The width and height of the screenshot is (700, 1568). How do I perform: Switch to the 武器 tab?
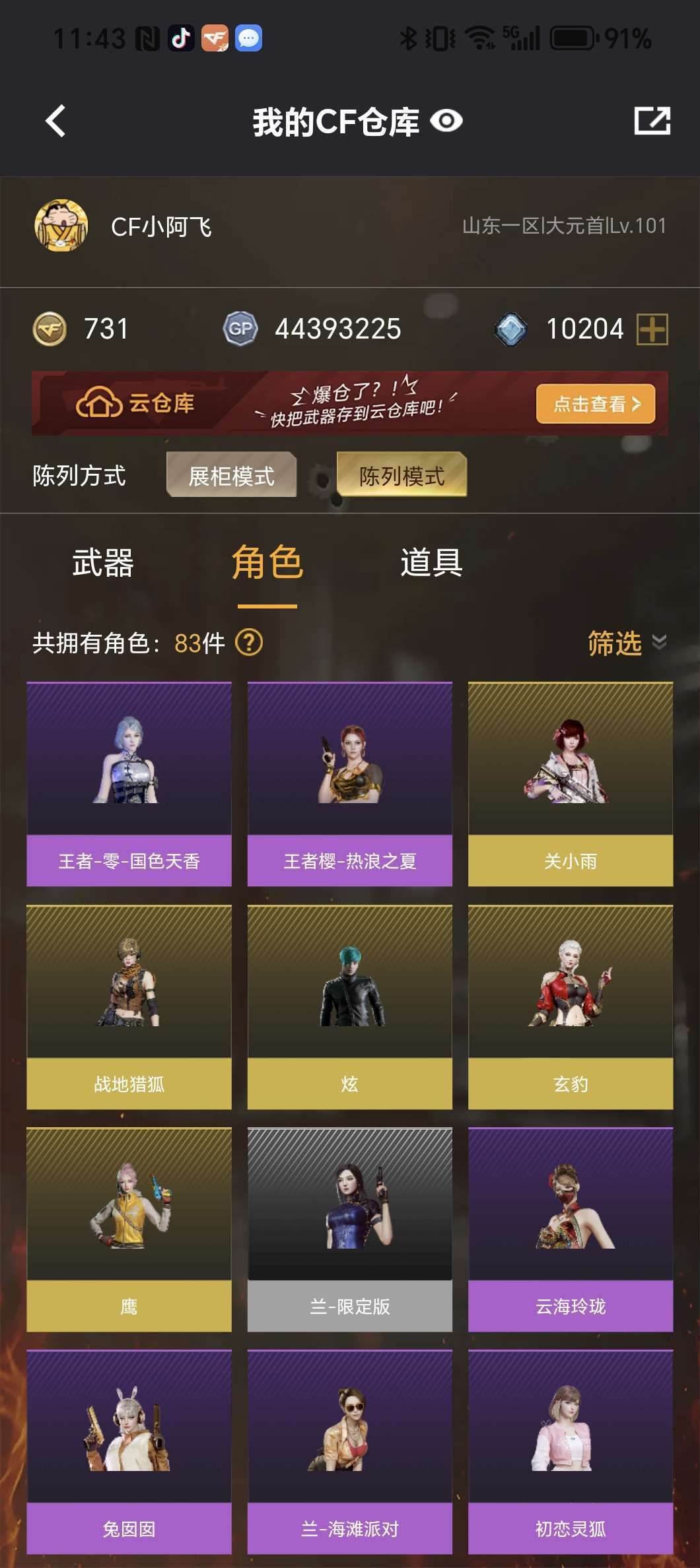(103, 563)
